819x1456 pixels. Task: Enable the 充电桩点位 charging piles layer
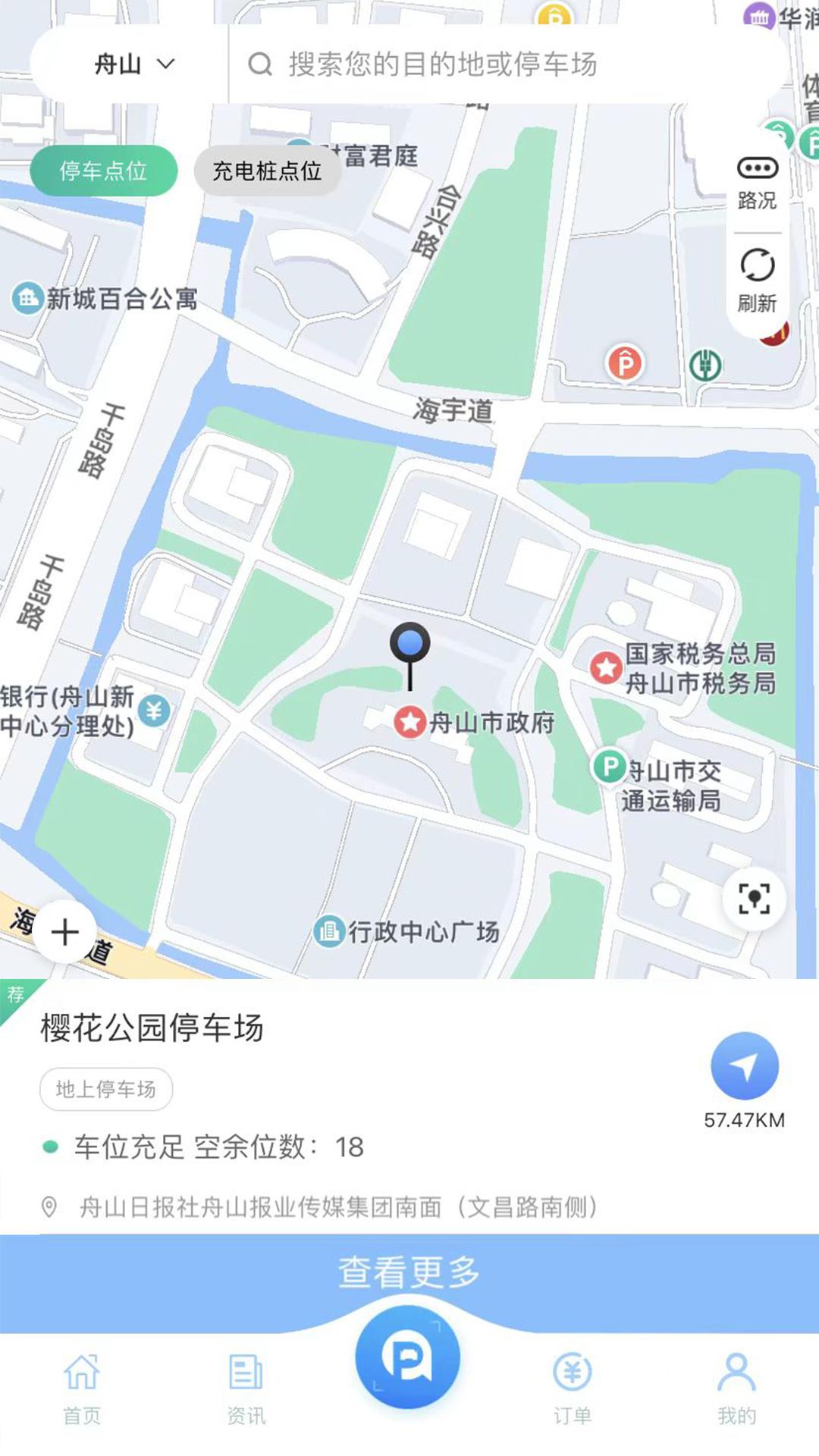click(x=266, y=171)
